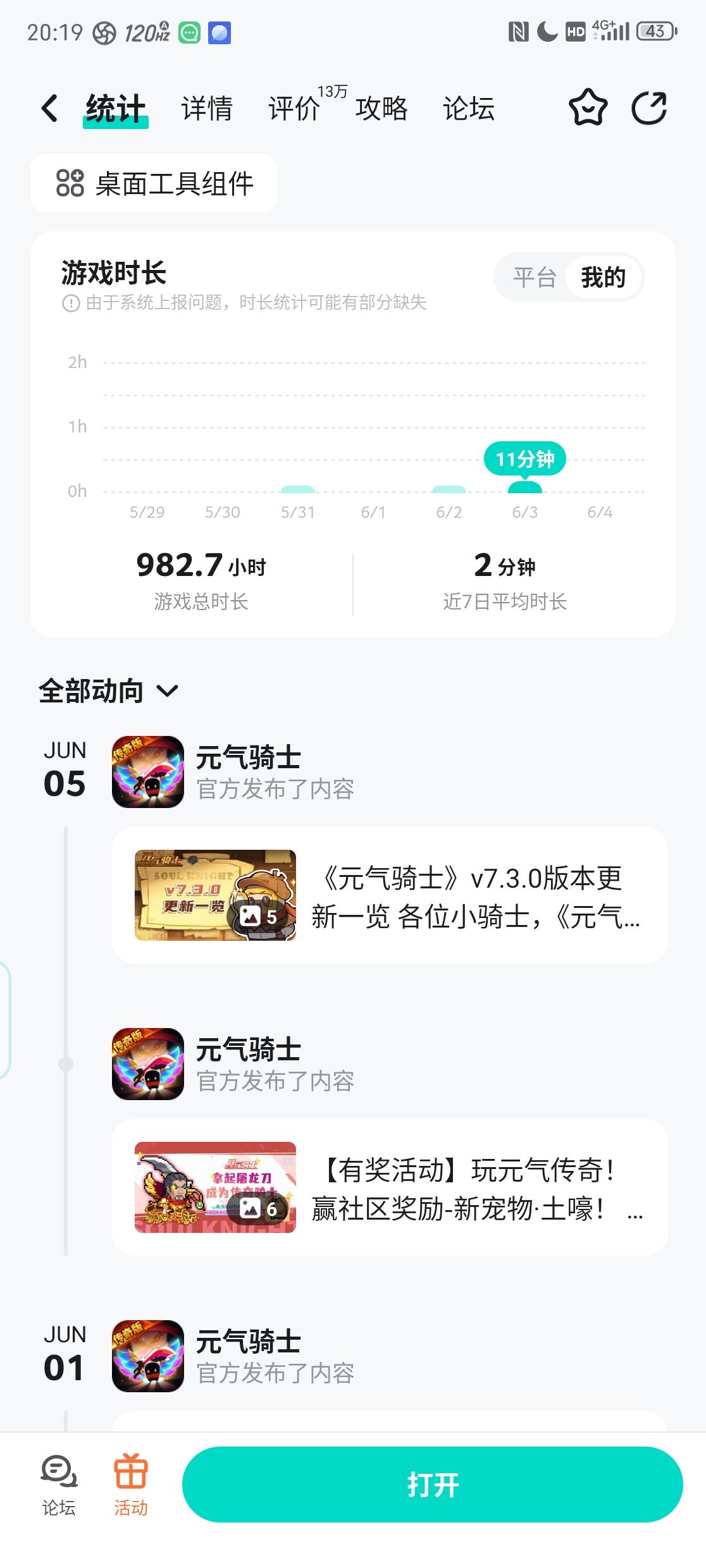Viewport: 706px width, 1568px height.
Task: Tap the back arrow at top left
Action: point(50,109)
